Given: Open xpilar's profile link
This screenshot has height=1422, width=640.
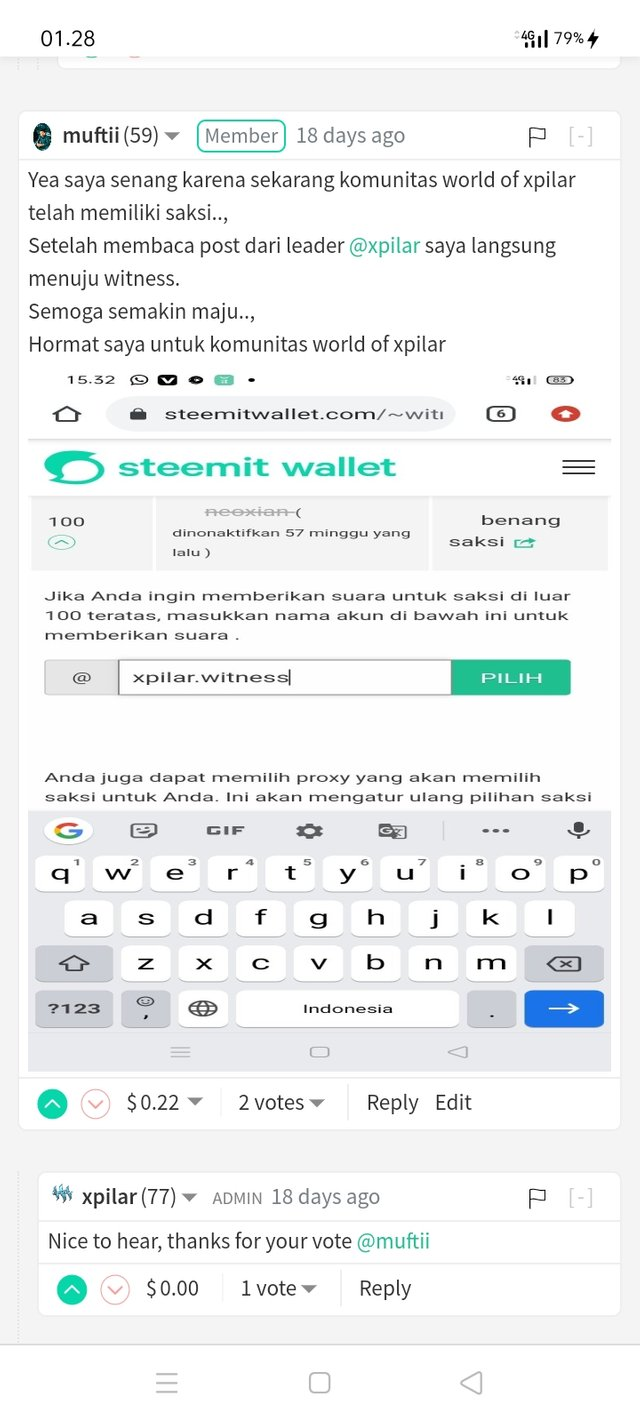Looking at the screenshot, I should pyautogui.click(x=109, y=1197).
